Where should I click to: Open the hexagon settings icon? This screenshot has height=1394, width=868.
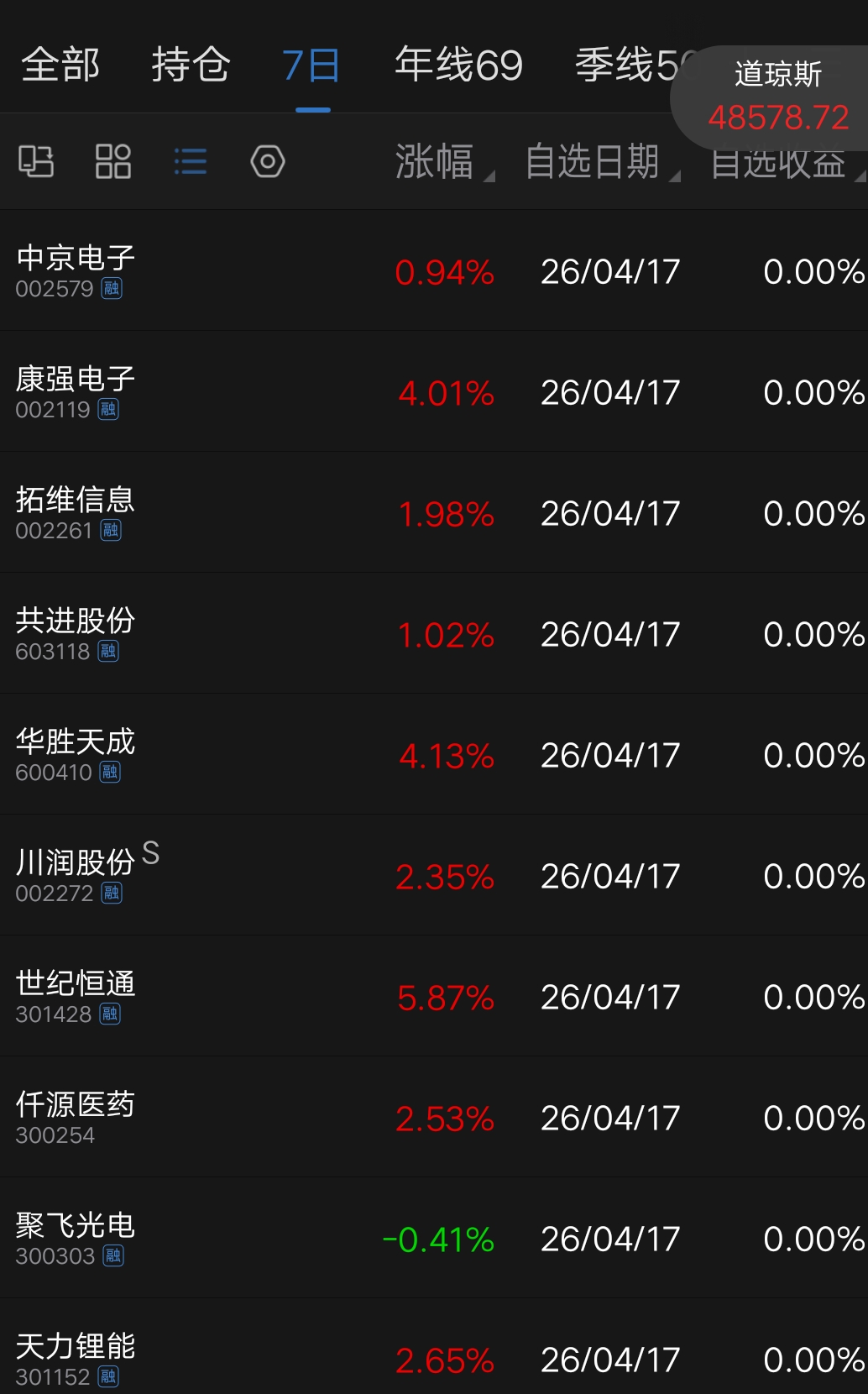(x=268, y=161)
